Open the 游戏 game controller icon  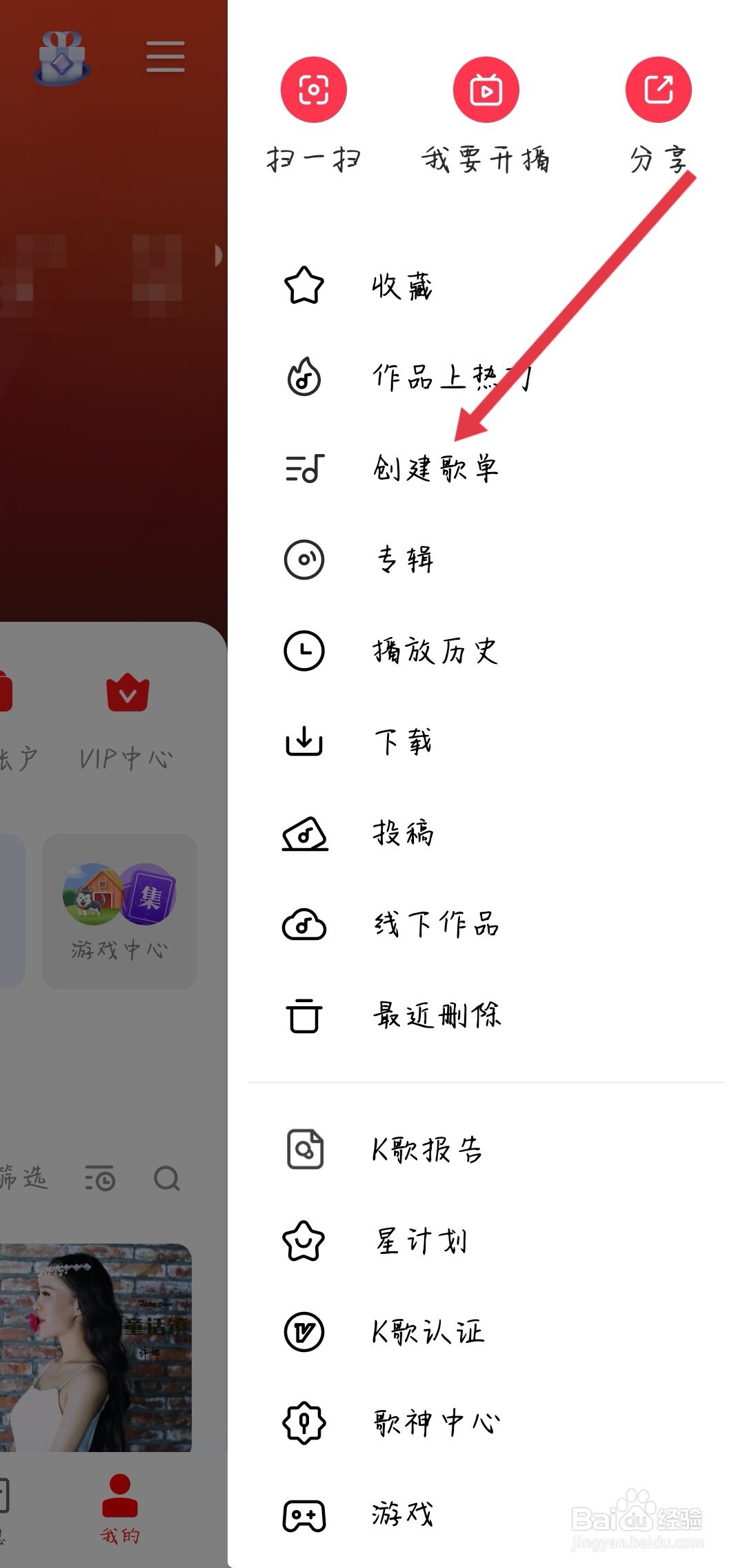tap(304, 1515)
